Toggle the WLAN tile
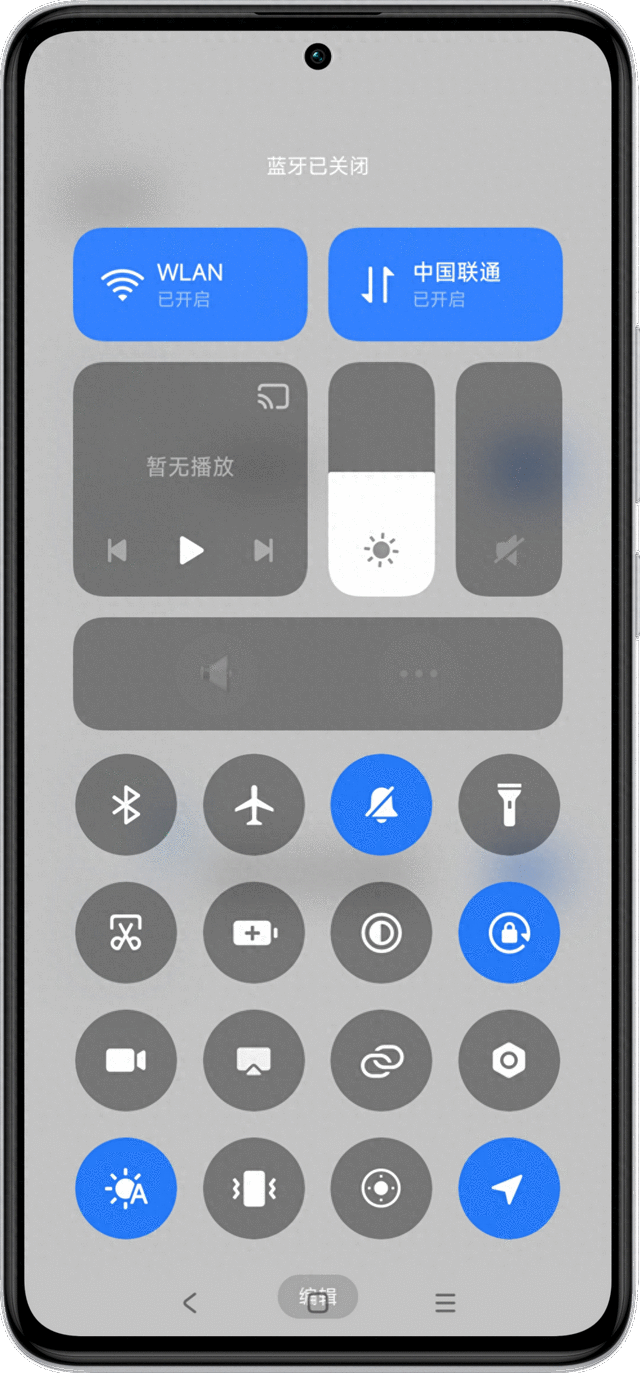The width and height of the screenshot is (640, 1373). [190, 284]
